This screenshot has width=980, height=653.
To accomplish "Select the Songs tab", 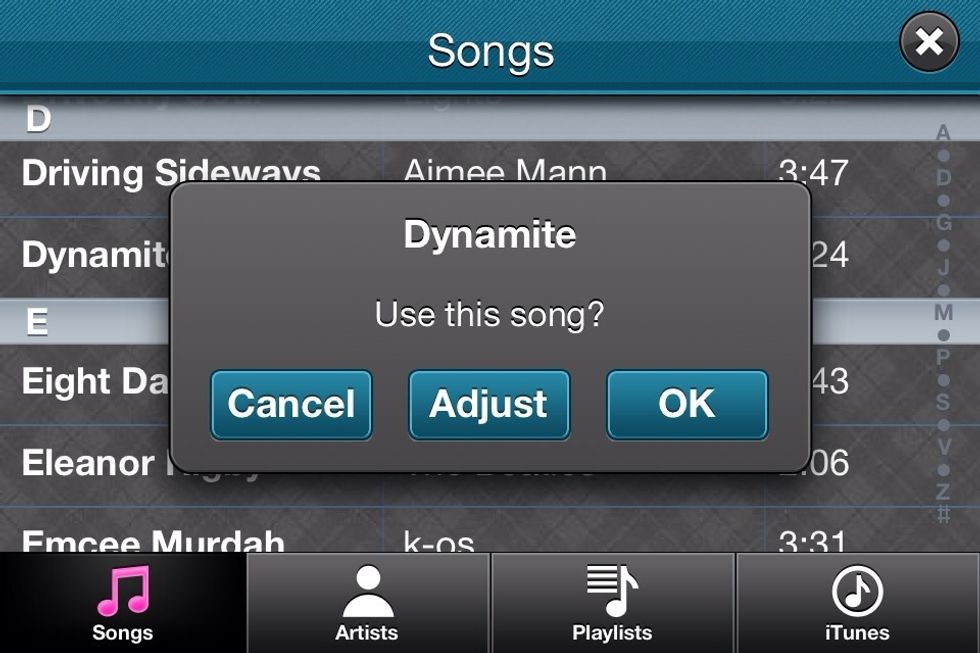I will click(123, 603).
